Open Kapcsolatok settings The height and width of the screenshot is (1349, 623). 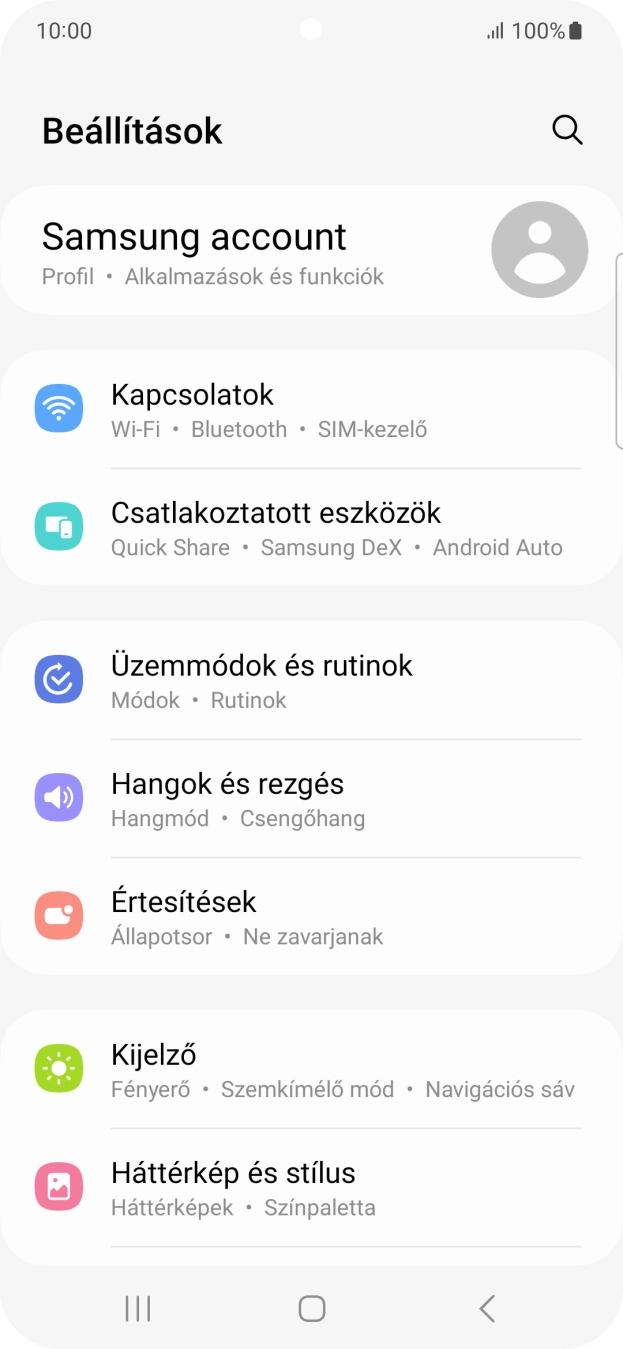coord(310,410)
